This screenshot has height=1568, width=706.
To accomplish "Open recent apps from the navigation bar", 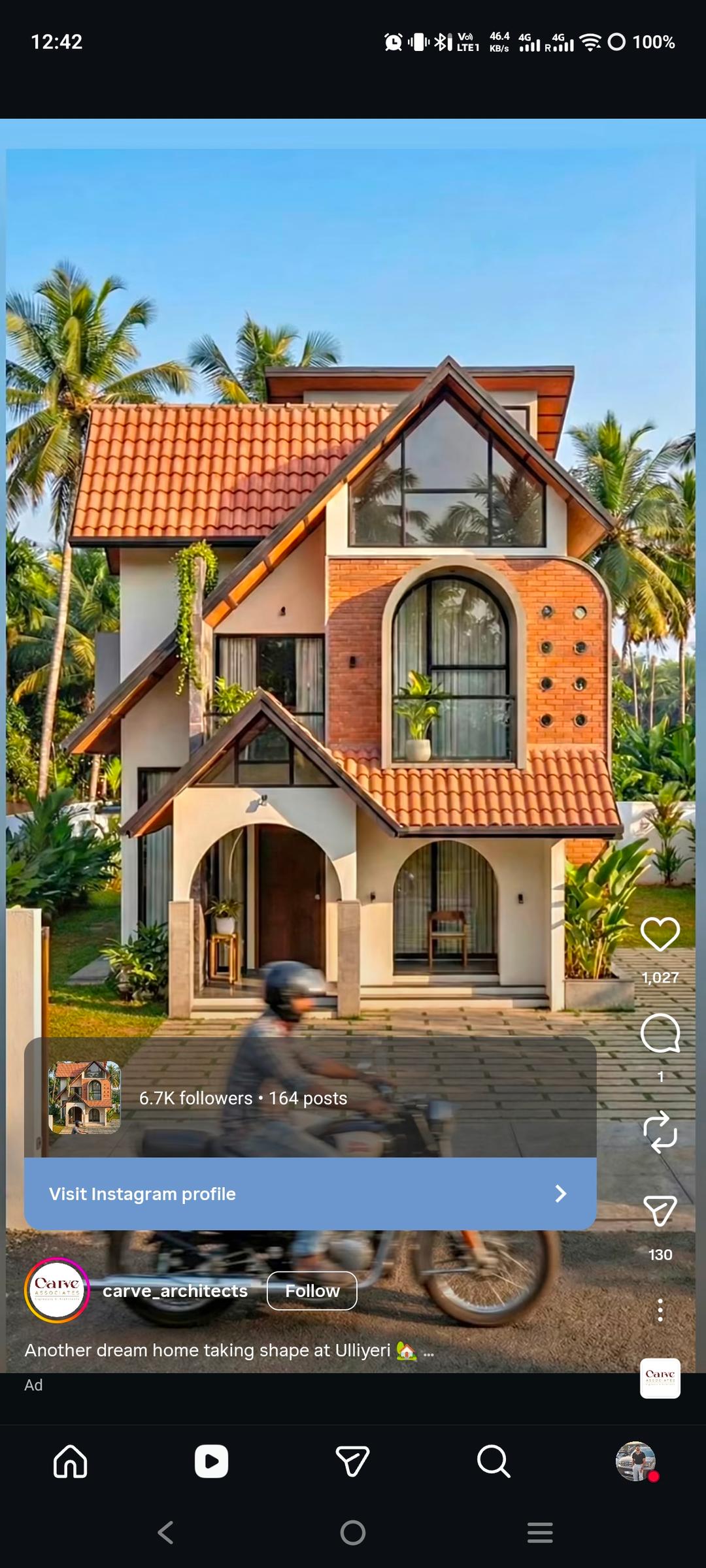I will click(540, 1532).
